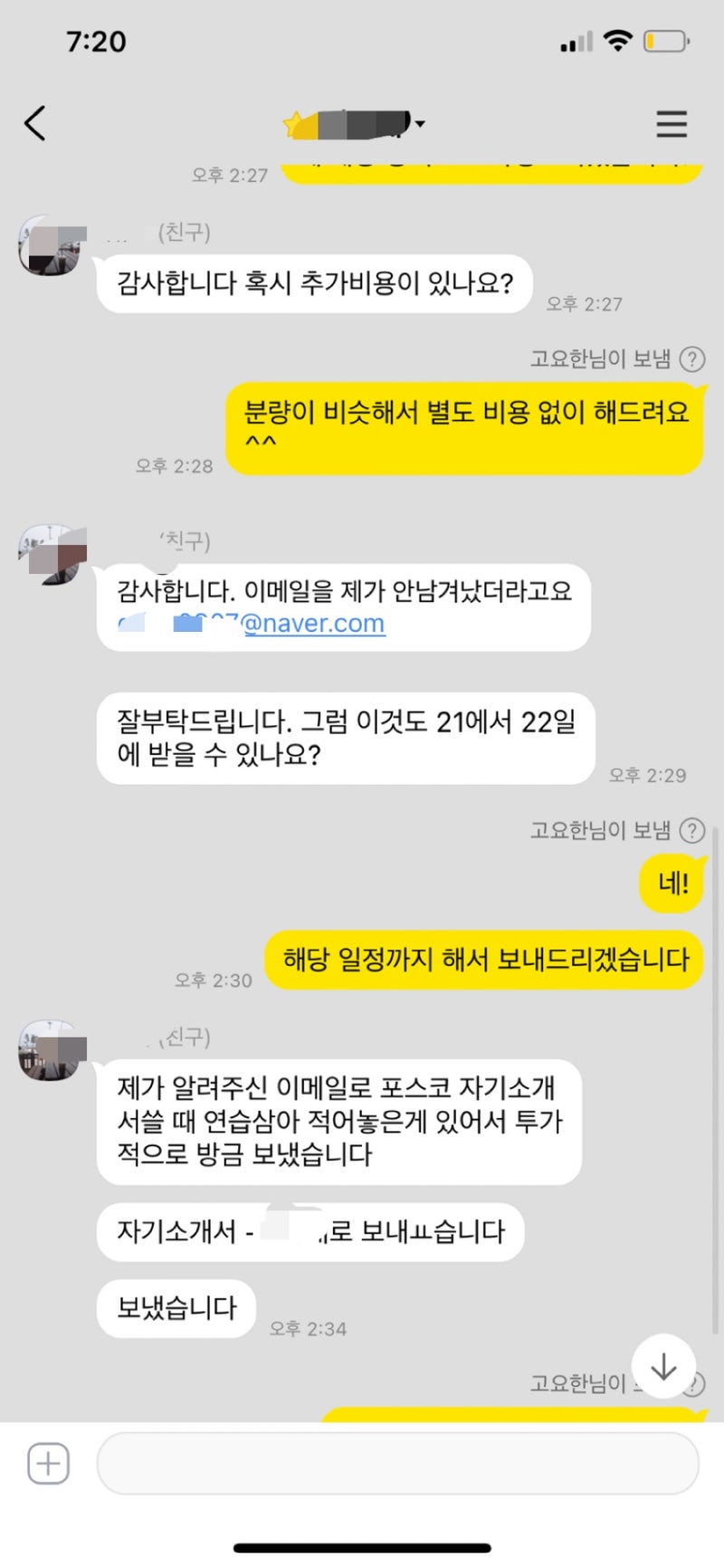Open the naver.com email link
The width and height of the screenshot is (724, 1568).
tap(313, 624)
